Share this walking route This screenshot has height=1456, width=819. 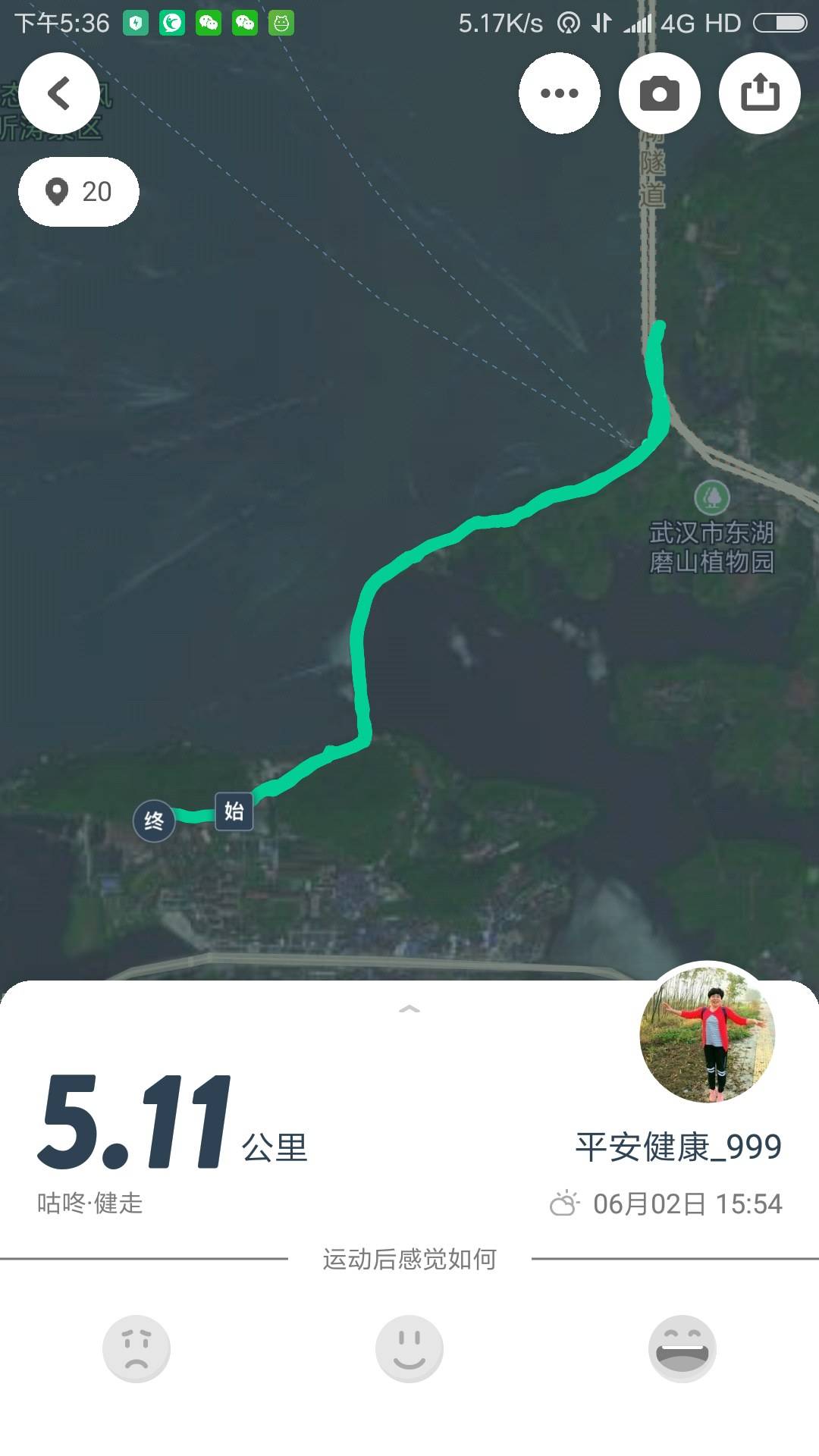pyautogui.click(x=759, y=93)
